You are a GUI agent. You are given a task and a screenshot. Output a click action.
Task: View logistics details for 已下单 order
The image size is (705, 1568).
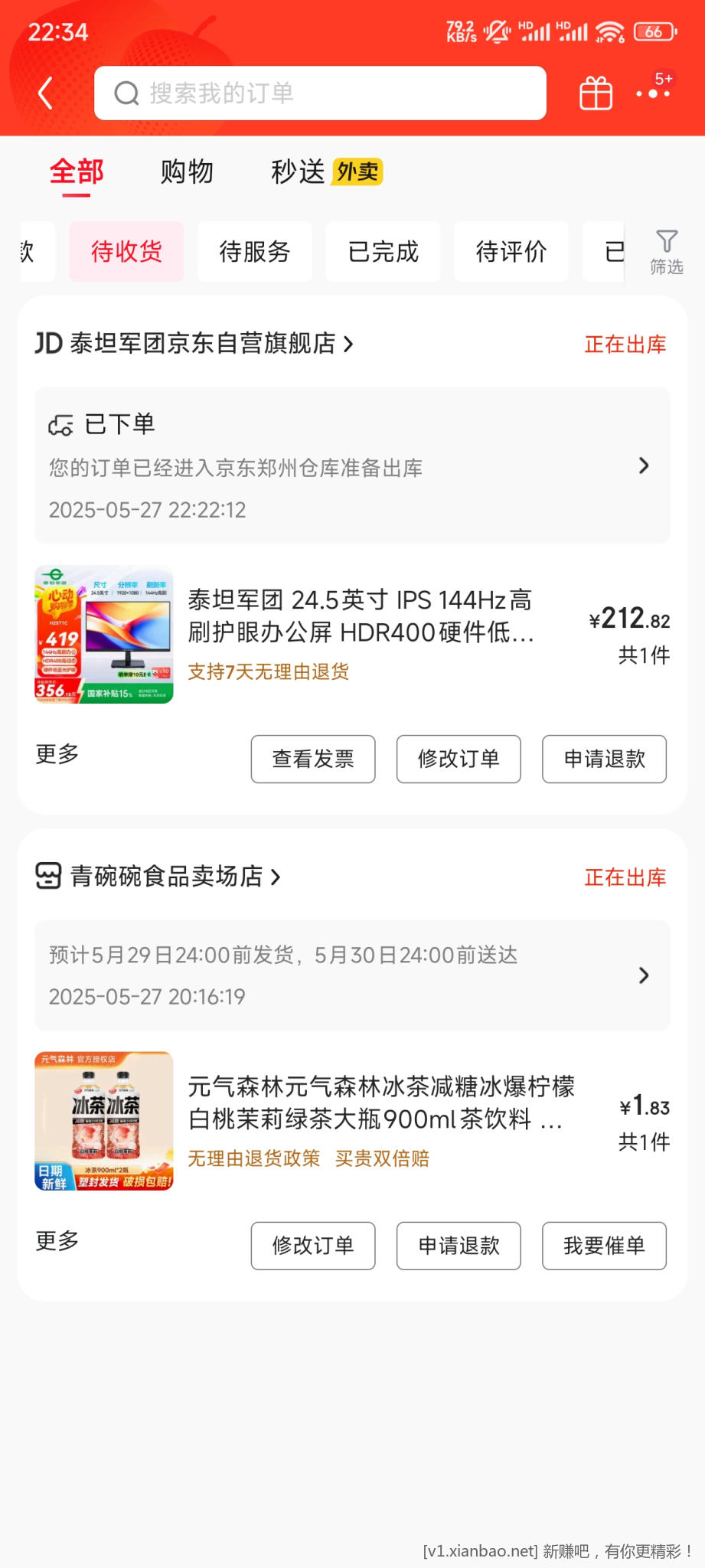click(352, 465)
